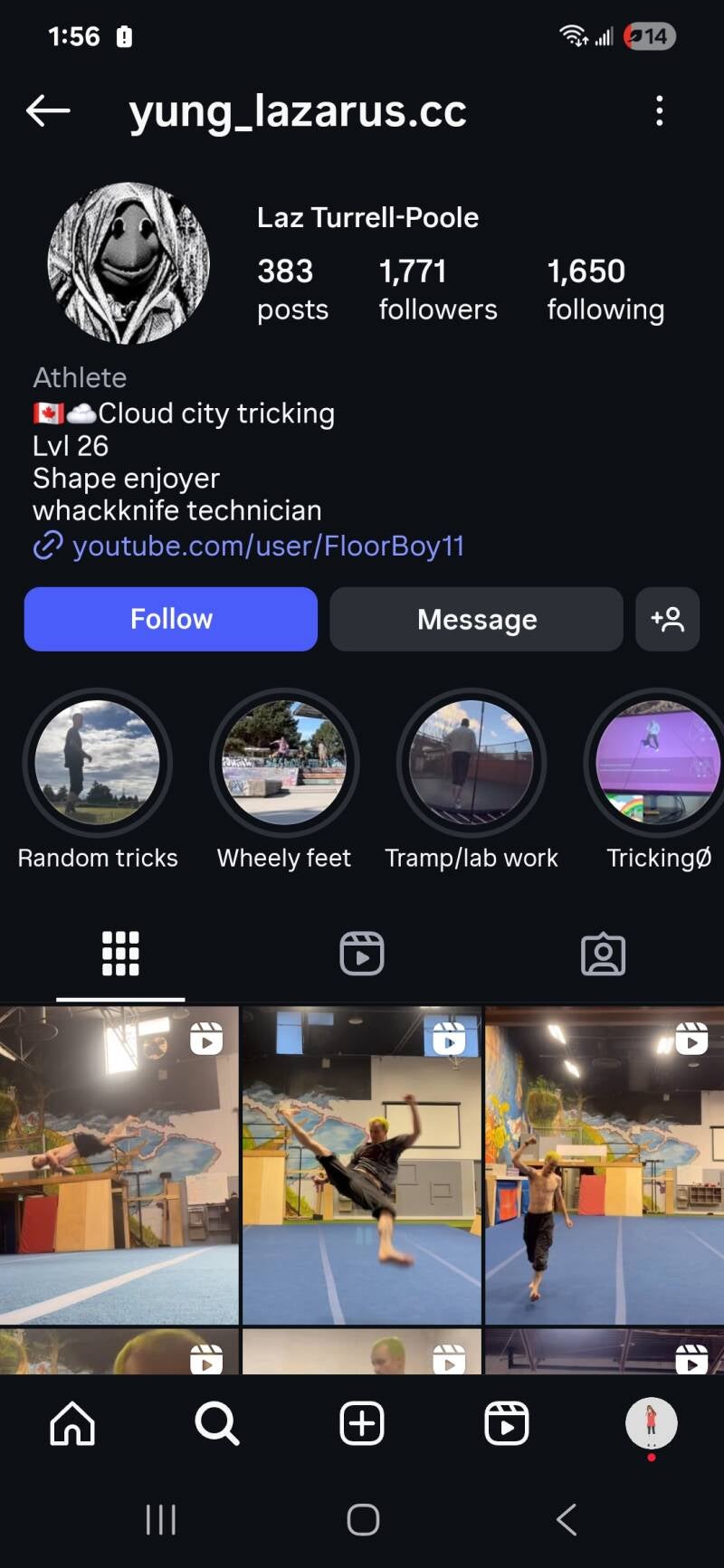Switch to the tagged posts tab
This screenshot has width=724, height=1568.
[x=603, y=954]
